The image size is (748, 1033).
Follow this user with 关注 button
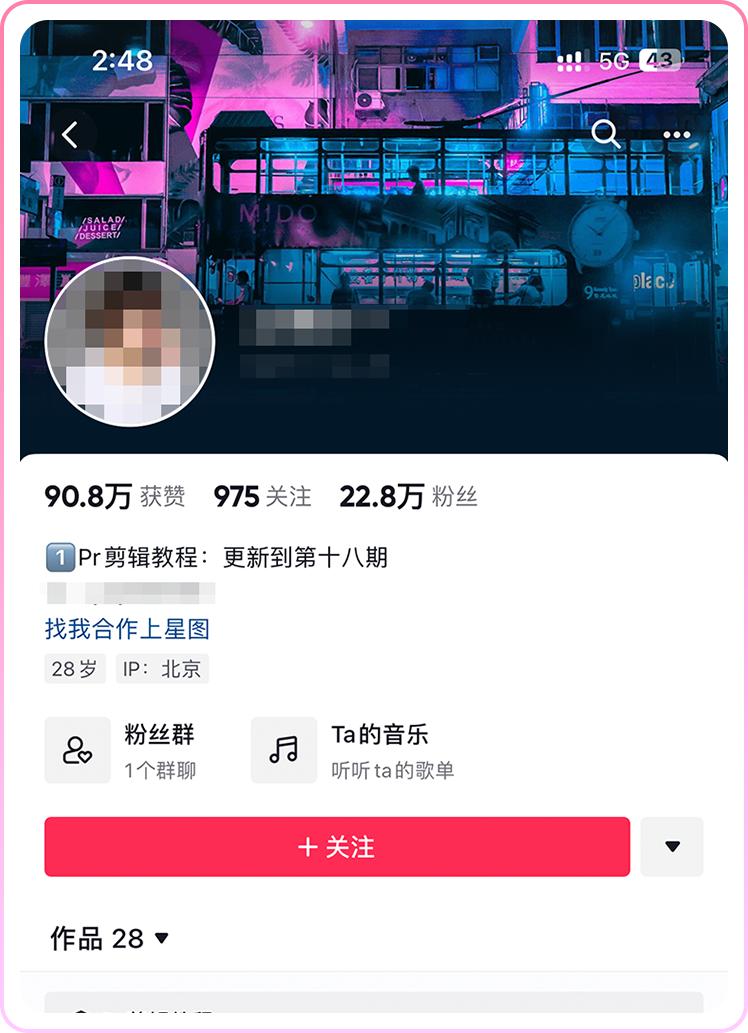337,847
